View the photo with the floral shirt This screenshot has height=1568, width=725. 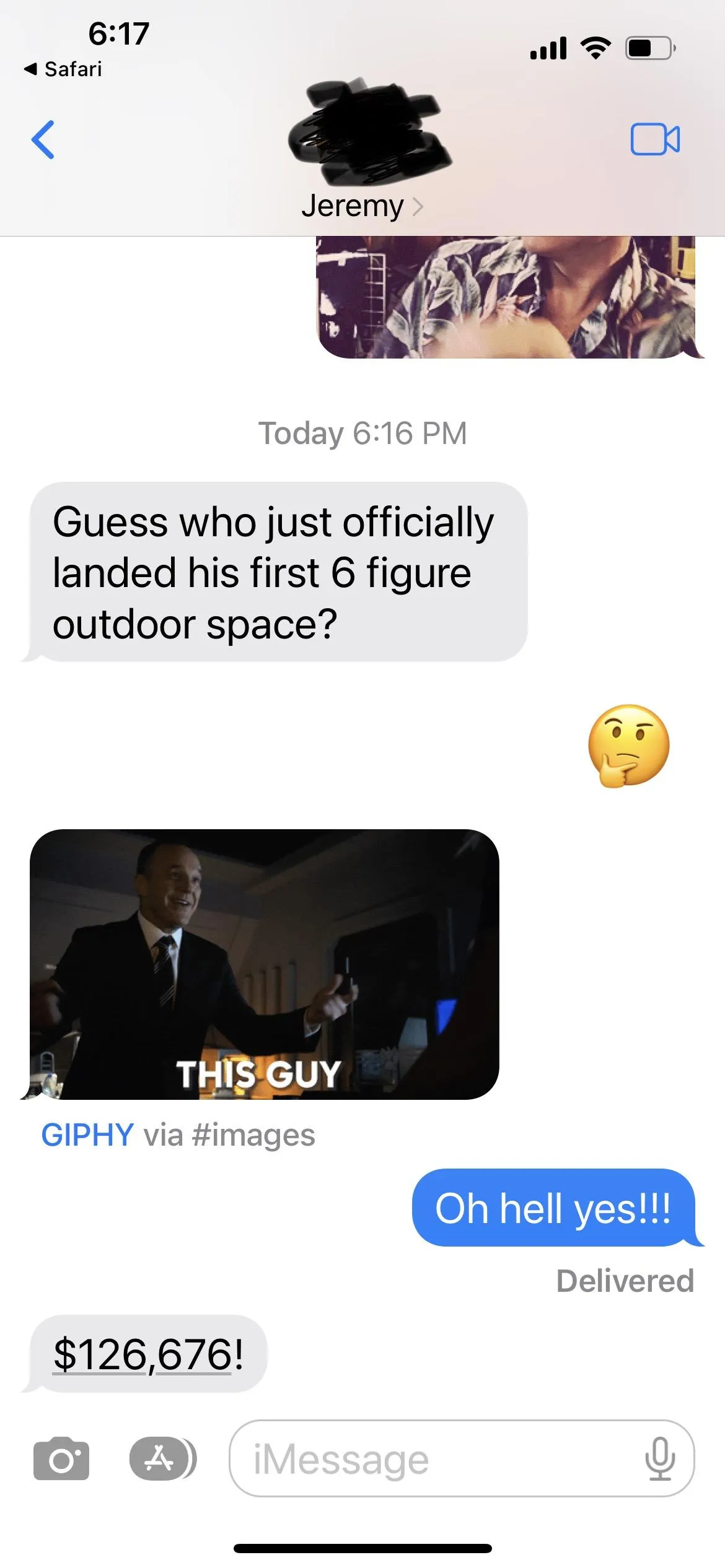point(505,297)
